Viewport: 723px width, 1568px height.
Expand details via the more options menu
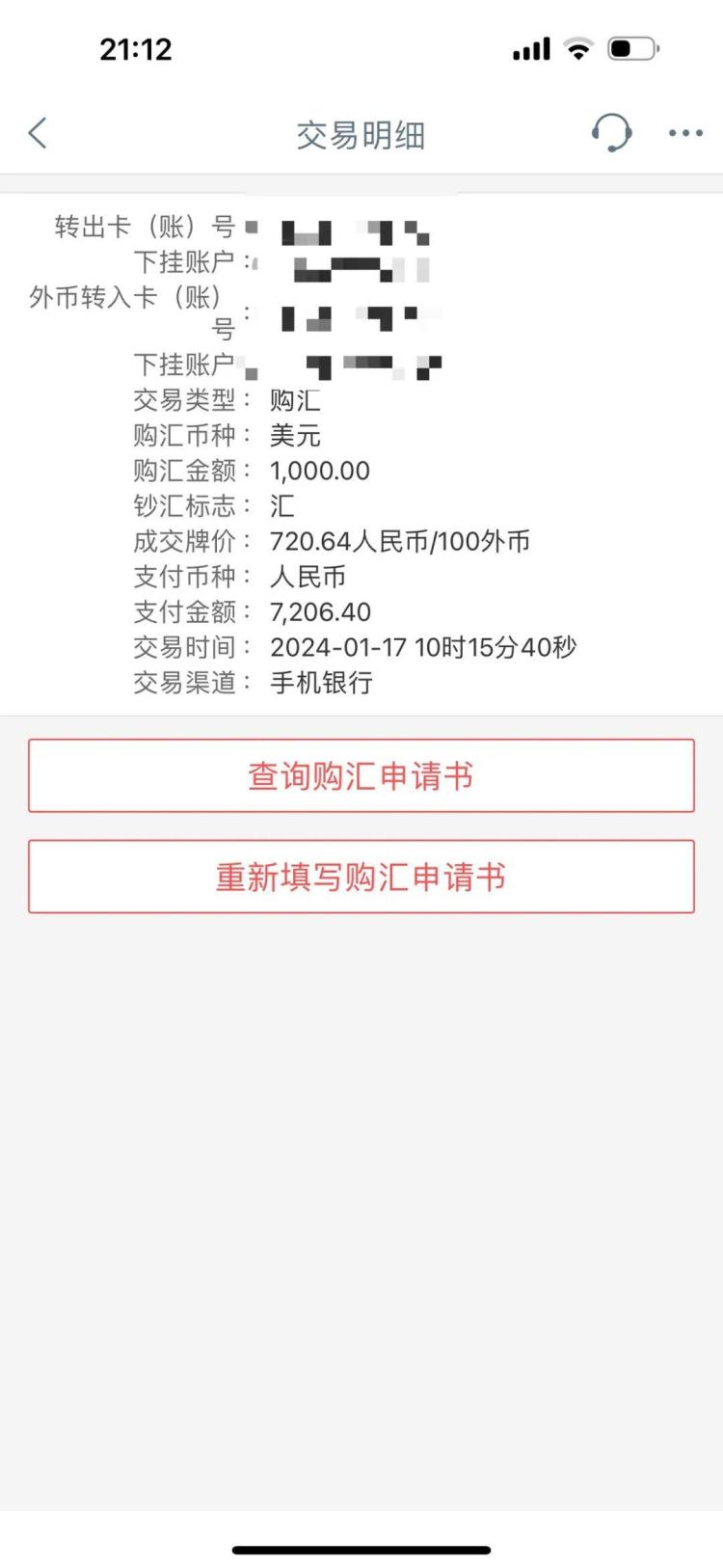tap(684, 135)
